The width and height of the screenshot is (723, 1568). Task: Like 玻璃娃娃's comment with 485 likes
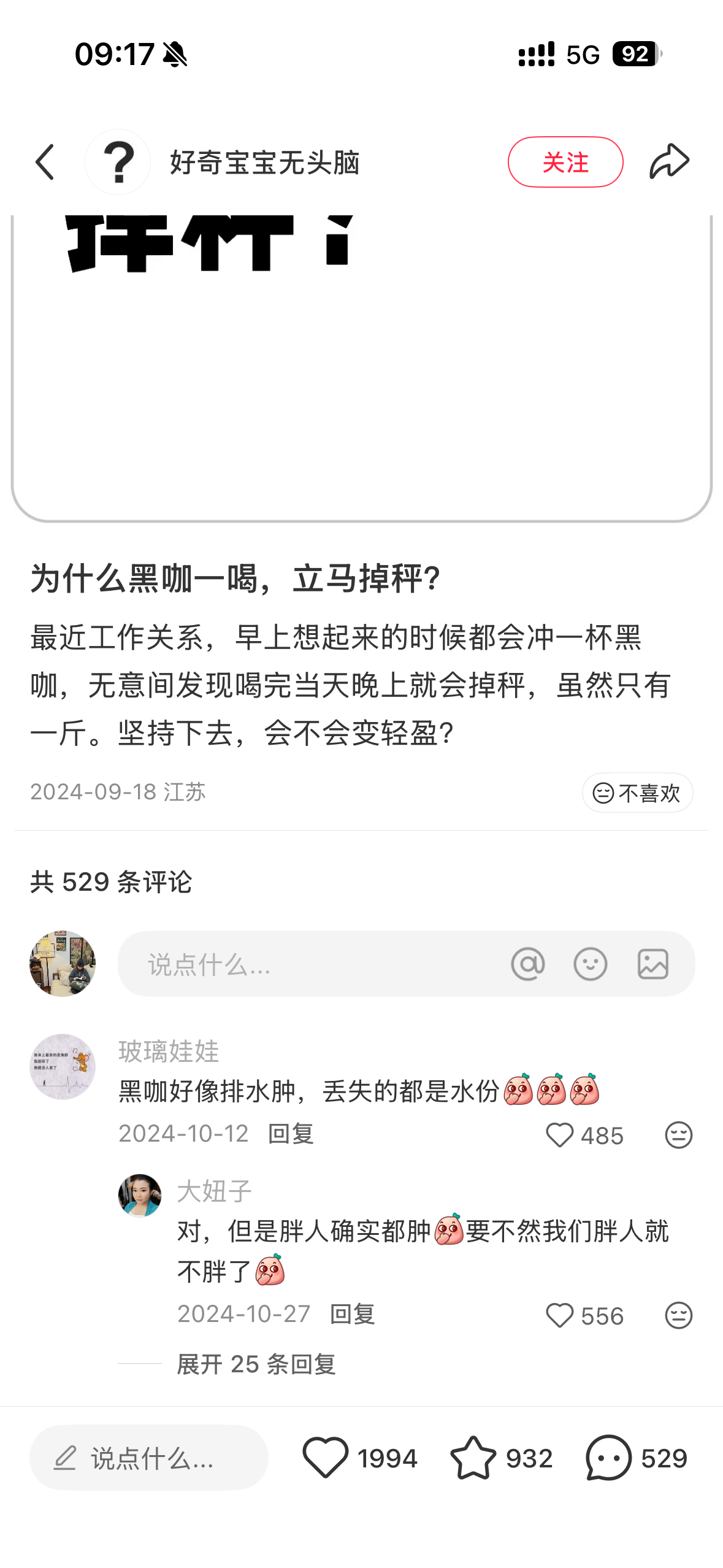[559, 1136]
